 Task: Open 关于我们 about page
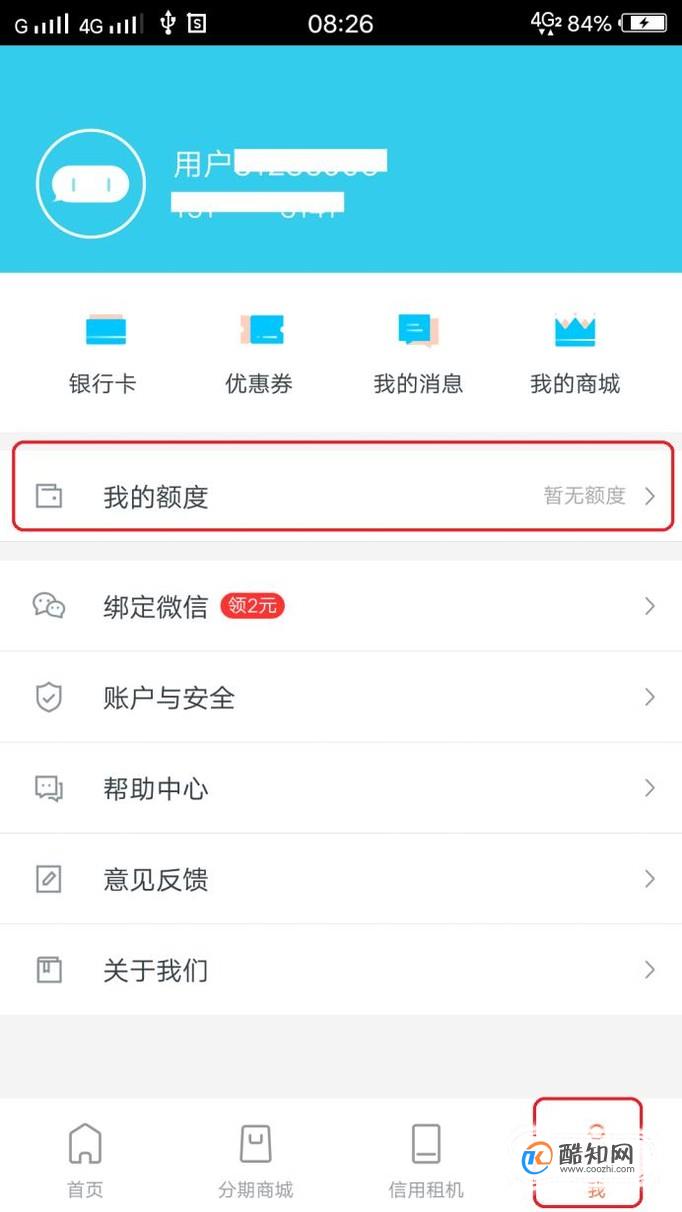pos(341,970)
